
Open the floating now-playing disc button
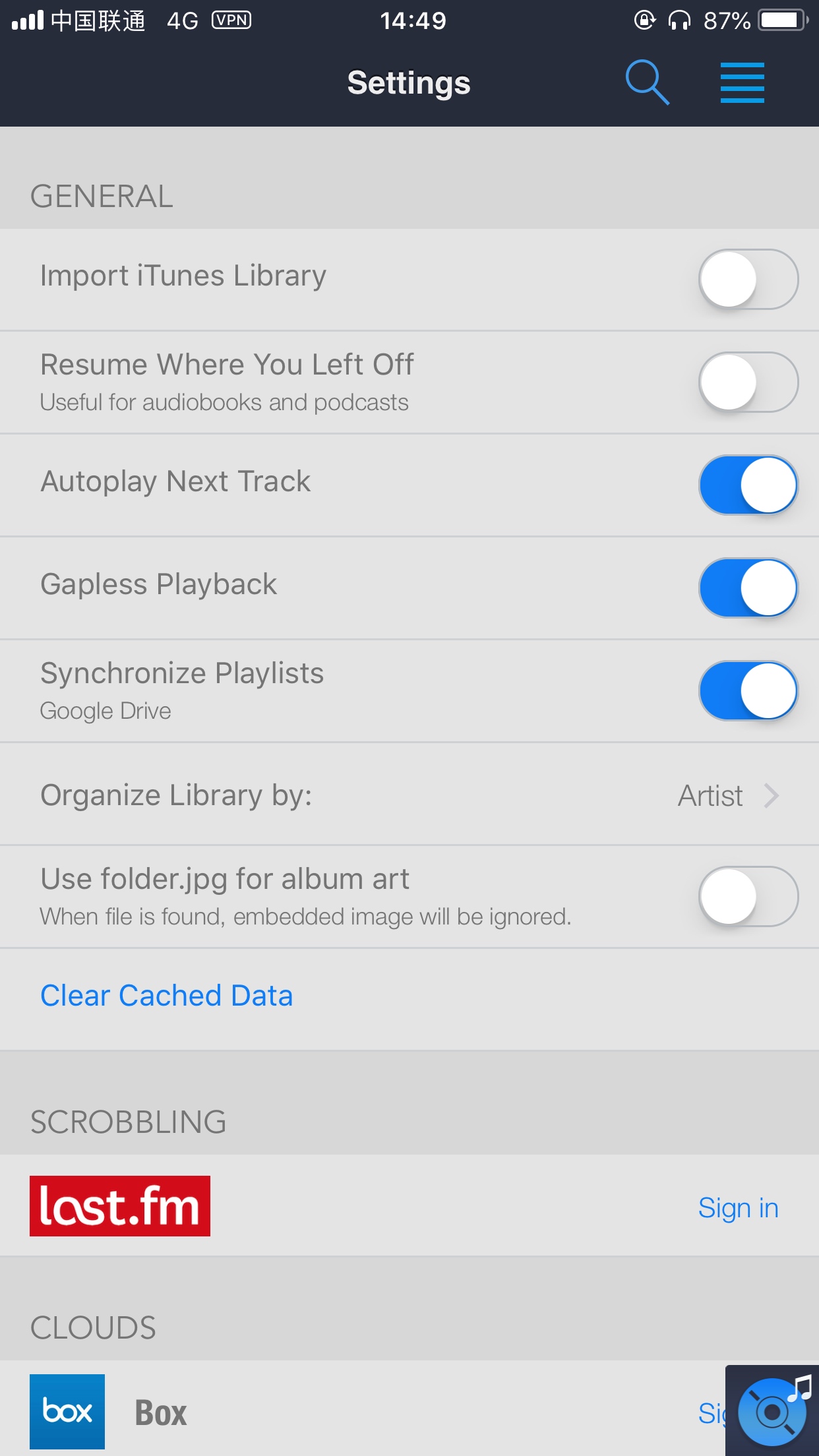(x=772, y=1410)
